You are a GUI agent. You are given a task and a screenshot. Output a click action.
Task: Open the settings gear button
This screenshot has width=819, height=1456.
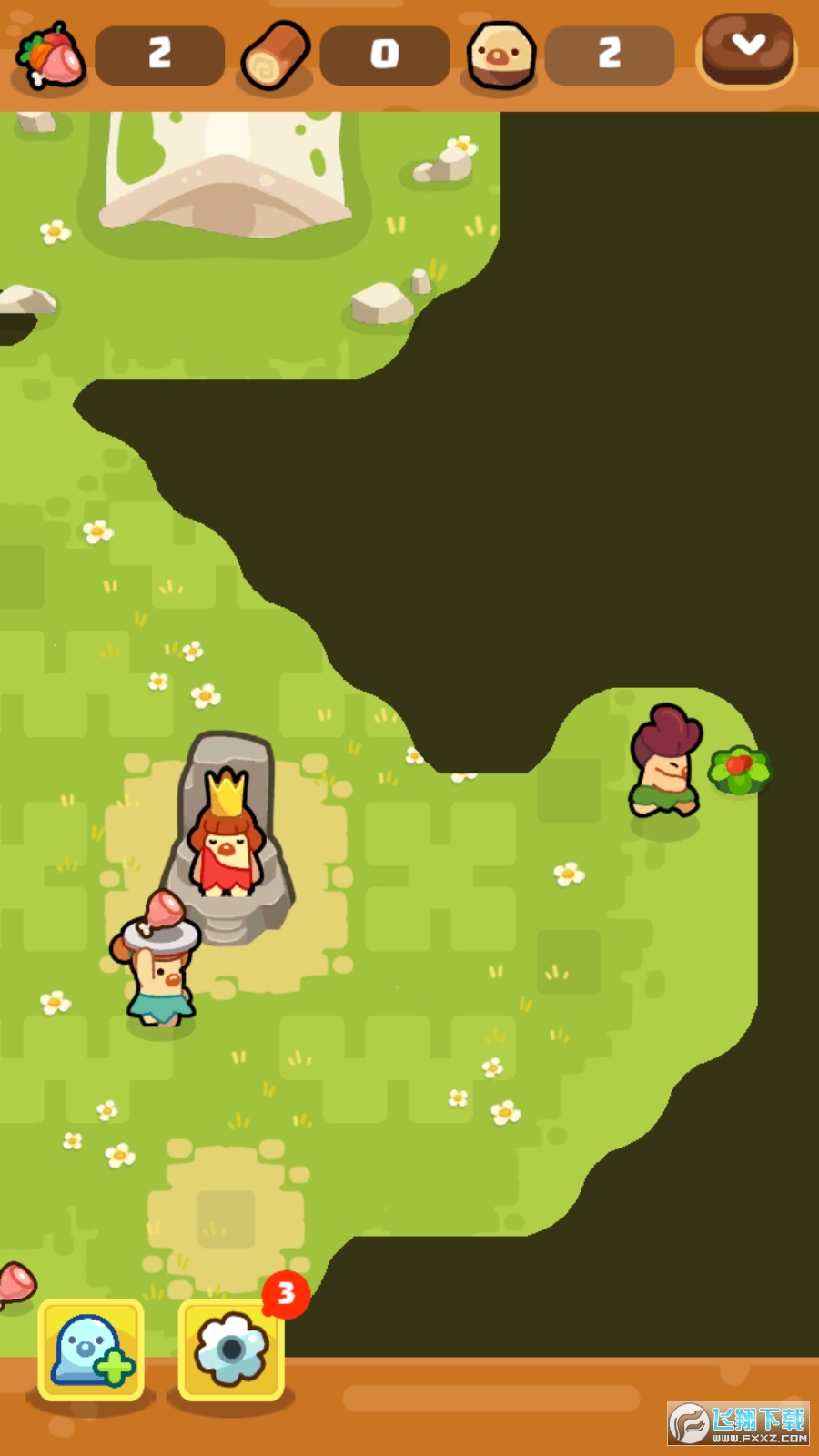(x=232, y=1350)
